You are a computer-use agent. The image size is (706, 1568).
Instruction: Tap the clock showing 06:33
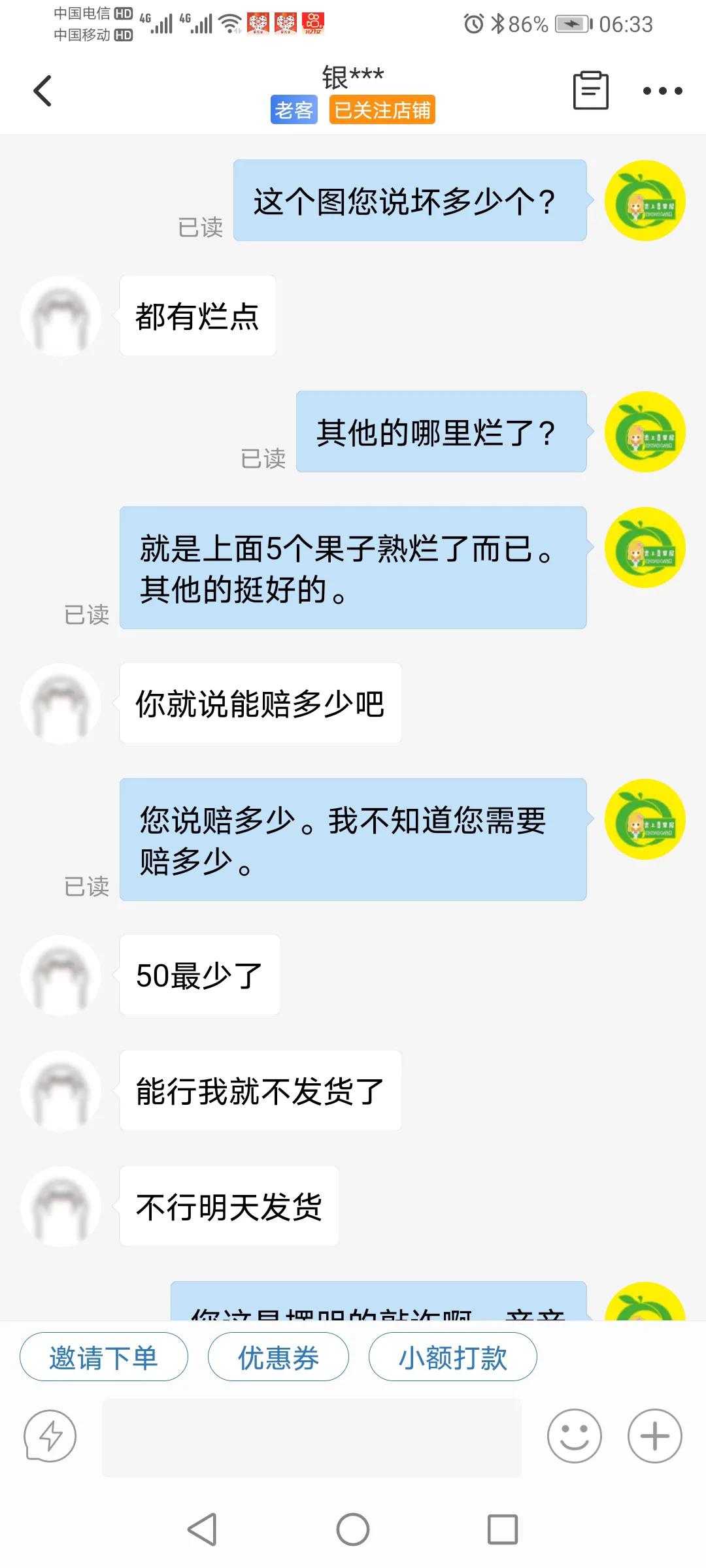[626, 22]
